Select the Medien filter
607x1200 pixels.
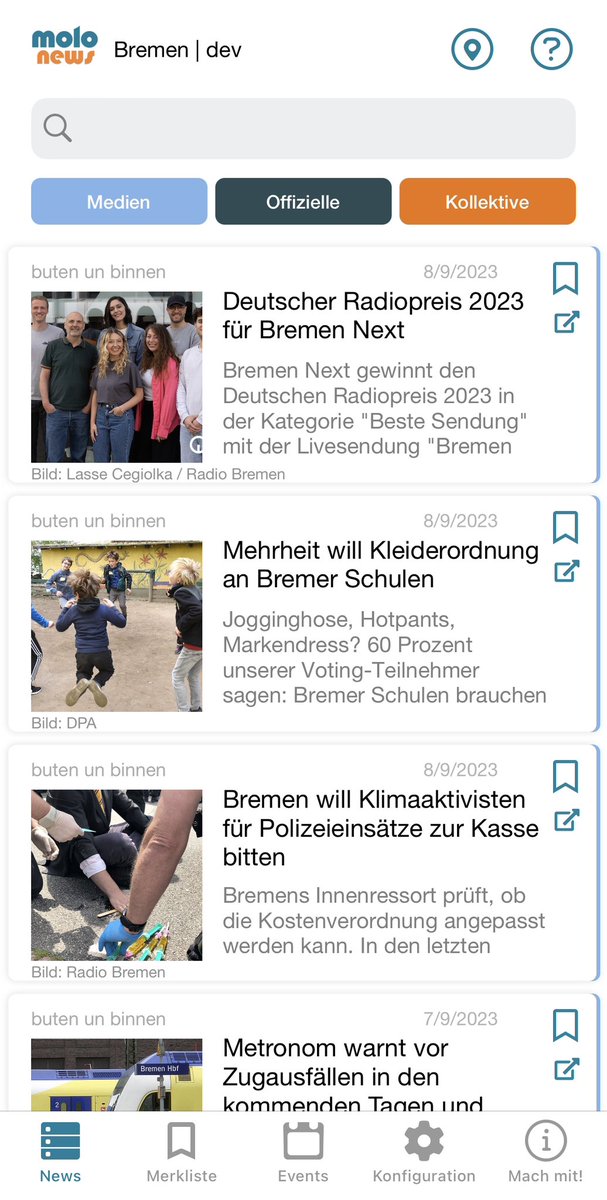click(x=119, y=201)
